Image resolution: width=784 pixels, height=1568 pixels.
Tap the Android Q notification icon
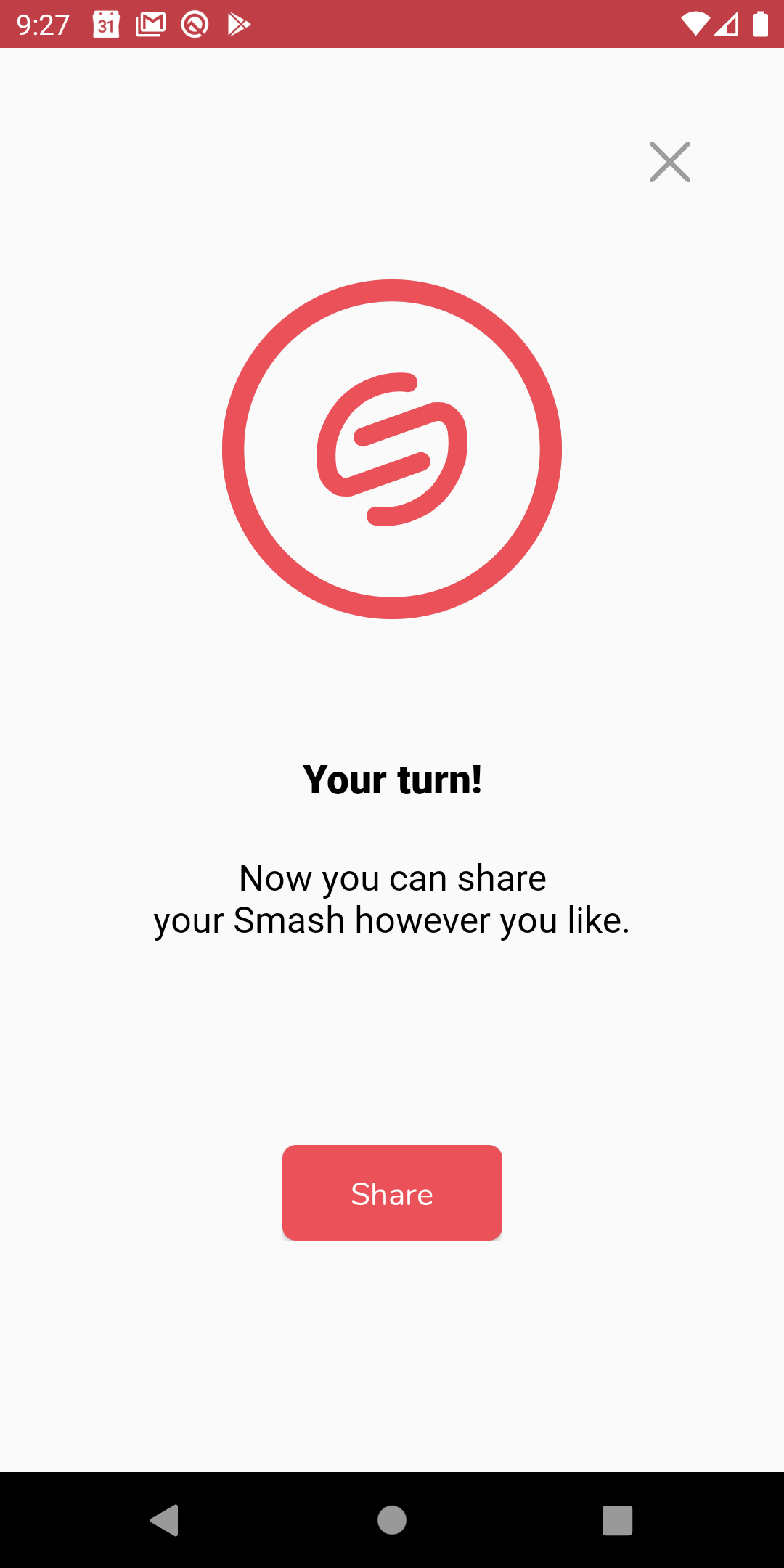click(195, 25)
